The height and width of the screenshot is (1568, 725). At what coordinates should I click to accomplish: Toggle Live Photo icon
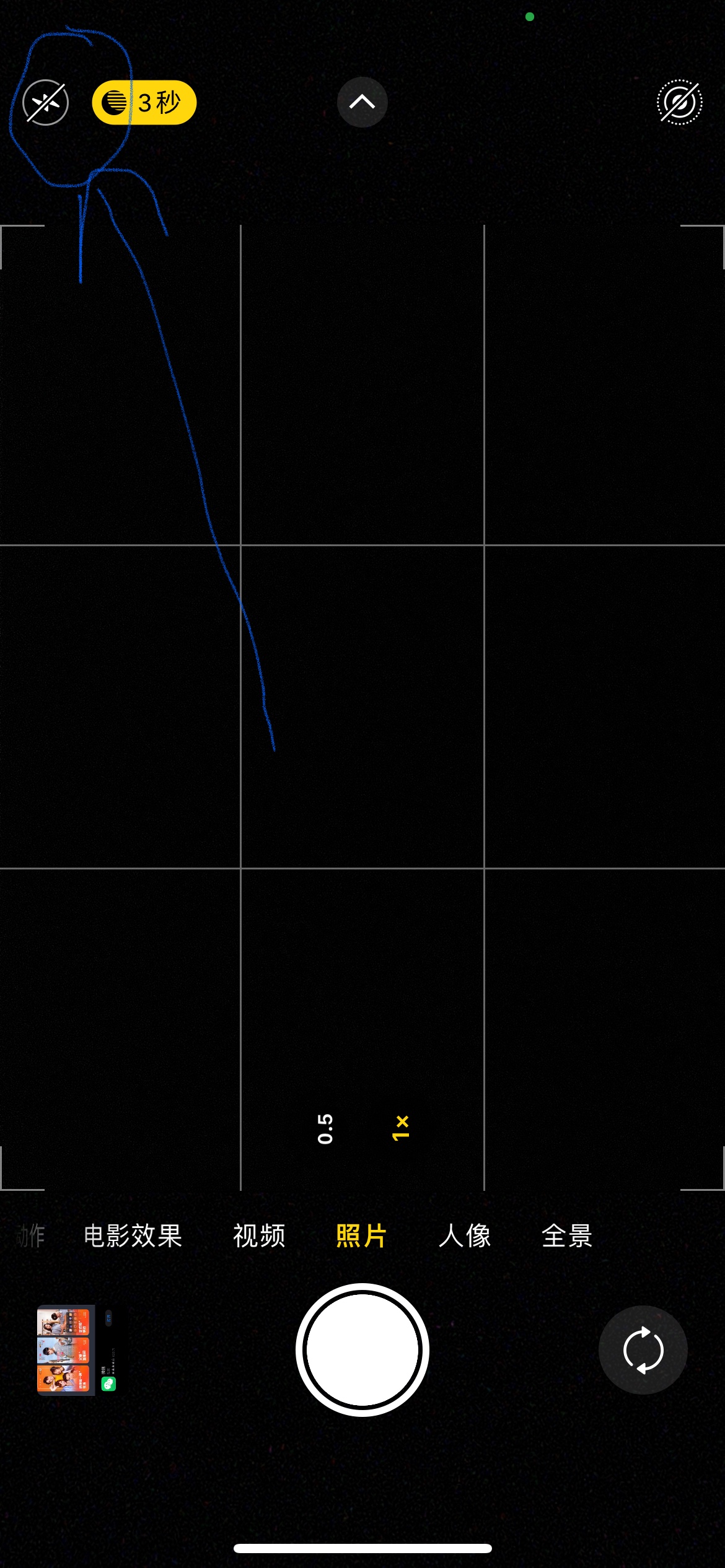click(x=679, y=103)
